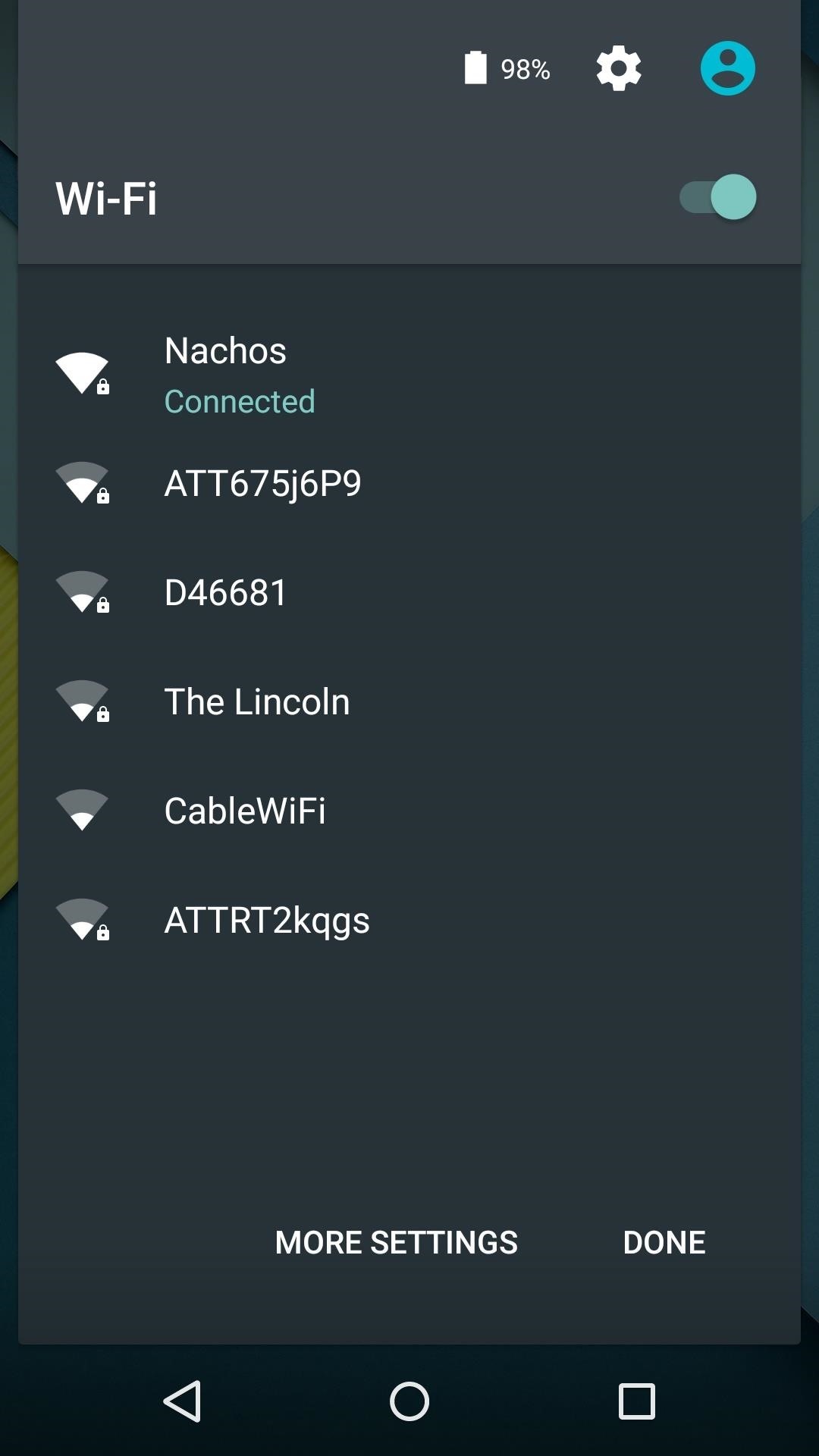Open the user profile avatar
This screenshot has height=1456, width=819.
727,68
